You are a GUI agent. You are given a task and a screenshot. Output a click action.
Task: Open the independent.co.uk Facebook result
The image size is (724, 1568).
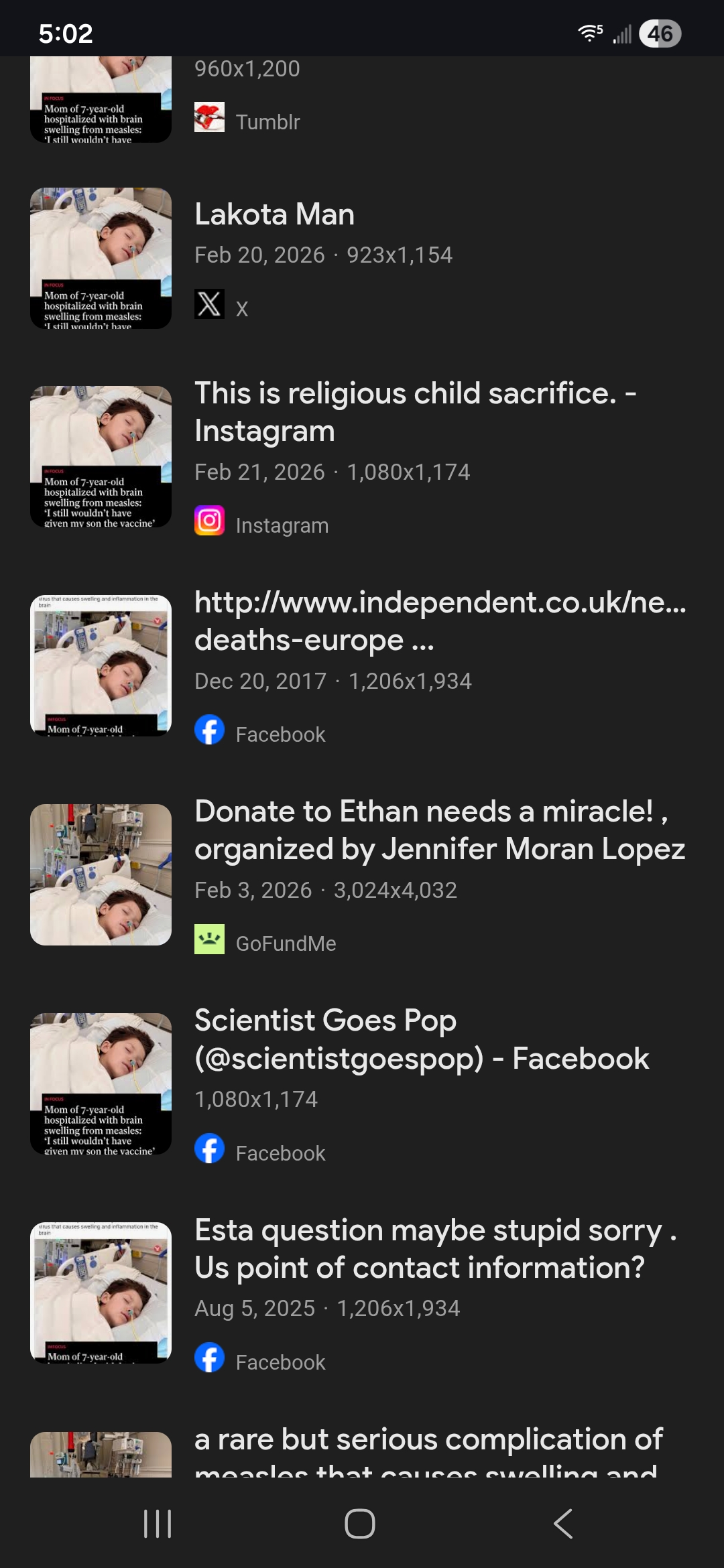pos(440,620)
